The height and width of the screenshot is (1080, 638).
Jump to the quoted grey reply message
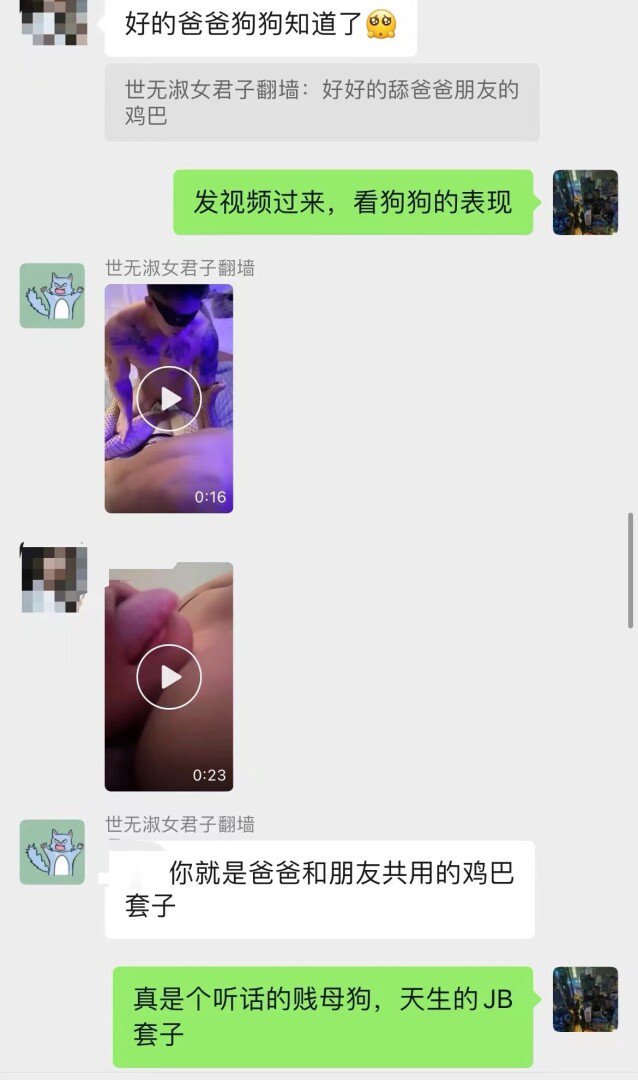pyautogui.click(x=321, y=103)
